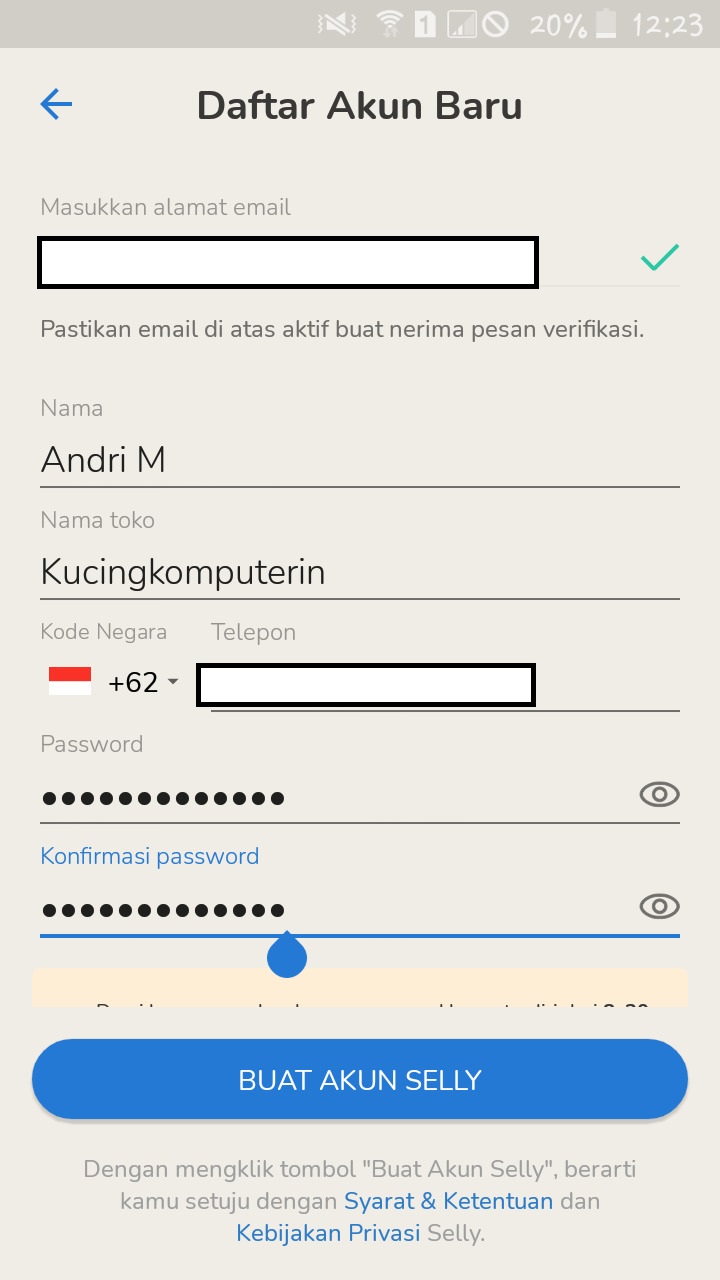Focus the Password field
This screenshot has width=720, height=1280.
330,797
